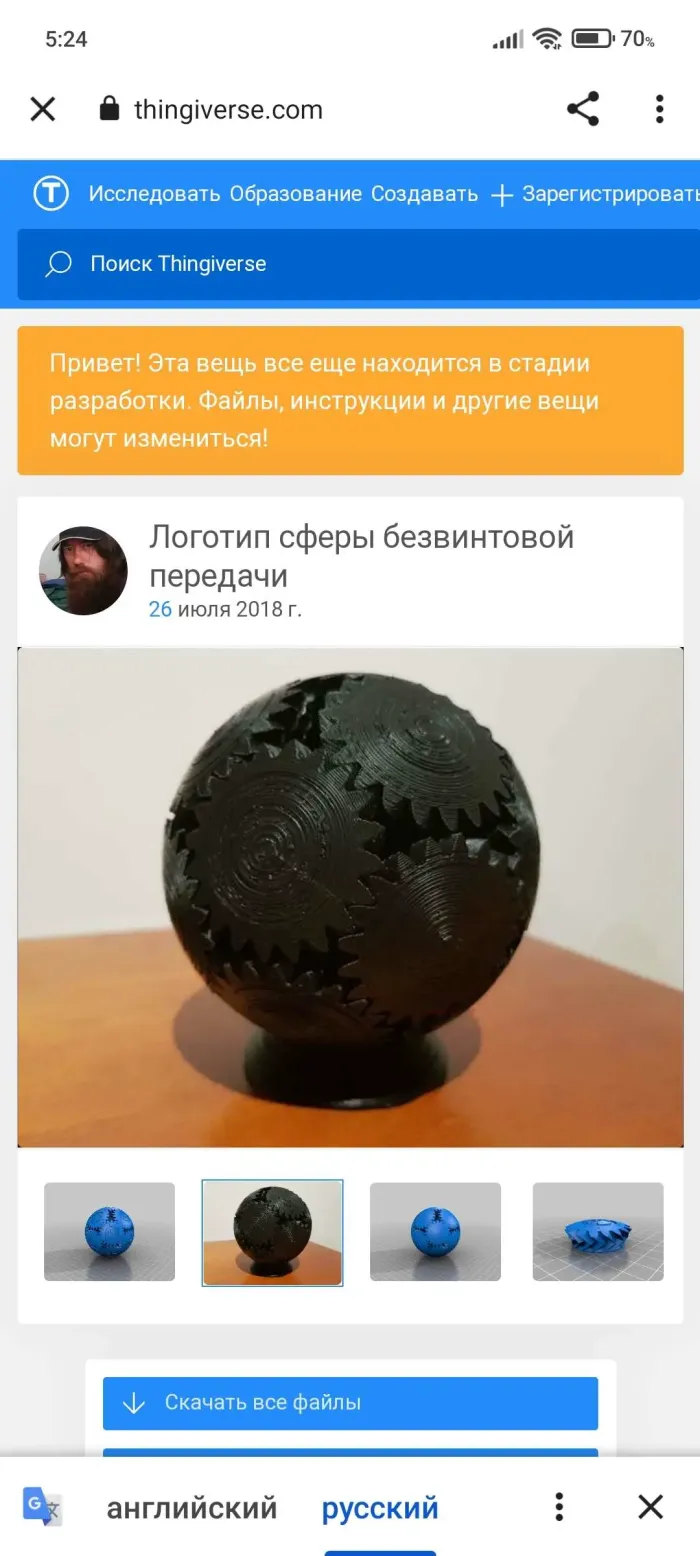Tap the Thingiverse T logo home button
Viewport: 700px width, 1556px height.
[x=51, y=194]
